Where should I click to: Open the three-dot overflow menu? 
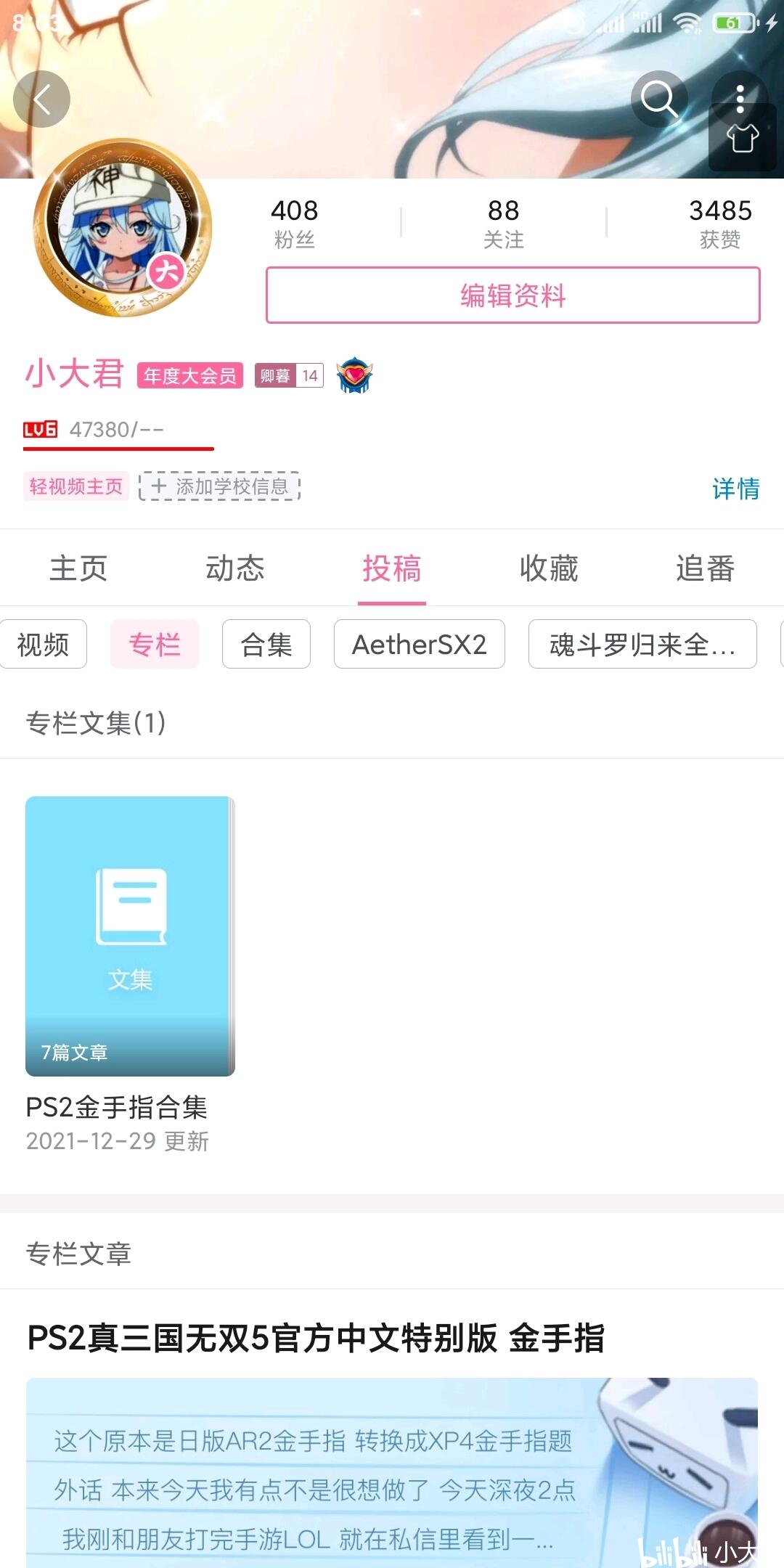point(740,99)
